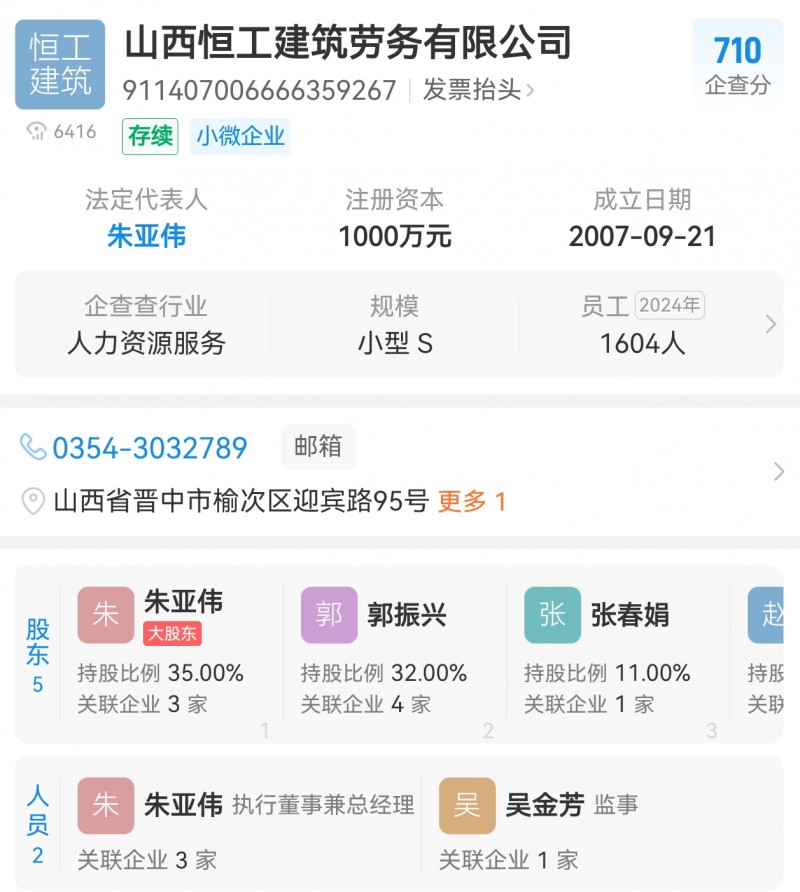The width and height of the screenshot is (800, 892).
Task: Click shareholder 张春娟's green avatar icon
Action: [553, 615]
